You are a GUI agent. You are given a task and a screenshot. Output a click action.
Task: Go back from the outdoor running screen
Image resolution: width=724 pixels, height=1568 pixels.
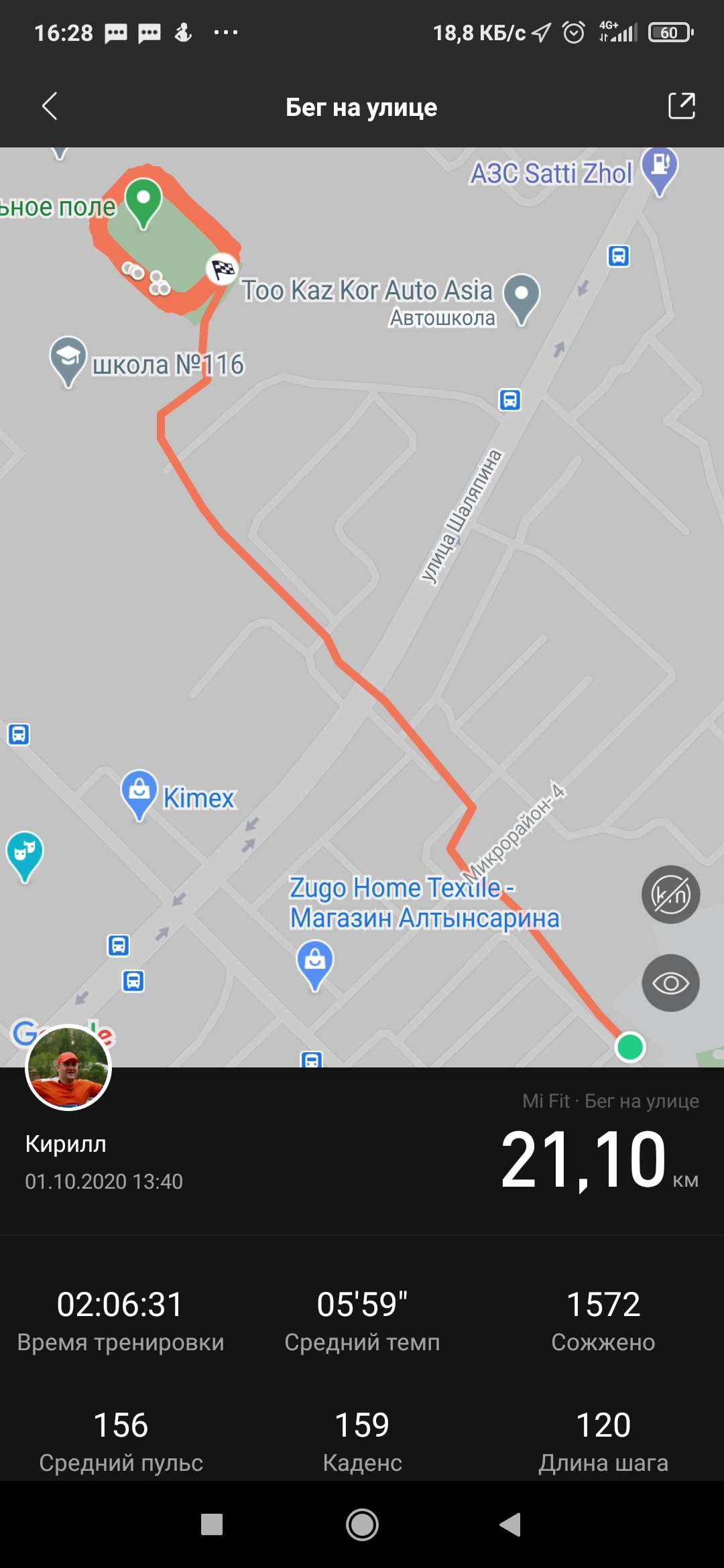point(50,107)
